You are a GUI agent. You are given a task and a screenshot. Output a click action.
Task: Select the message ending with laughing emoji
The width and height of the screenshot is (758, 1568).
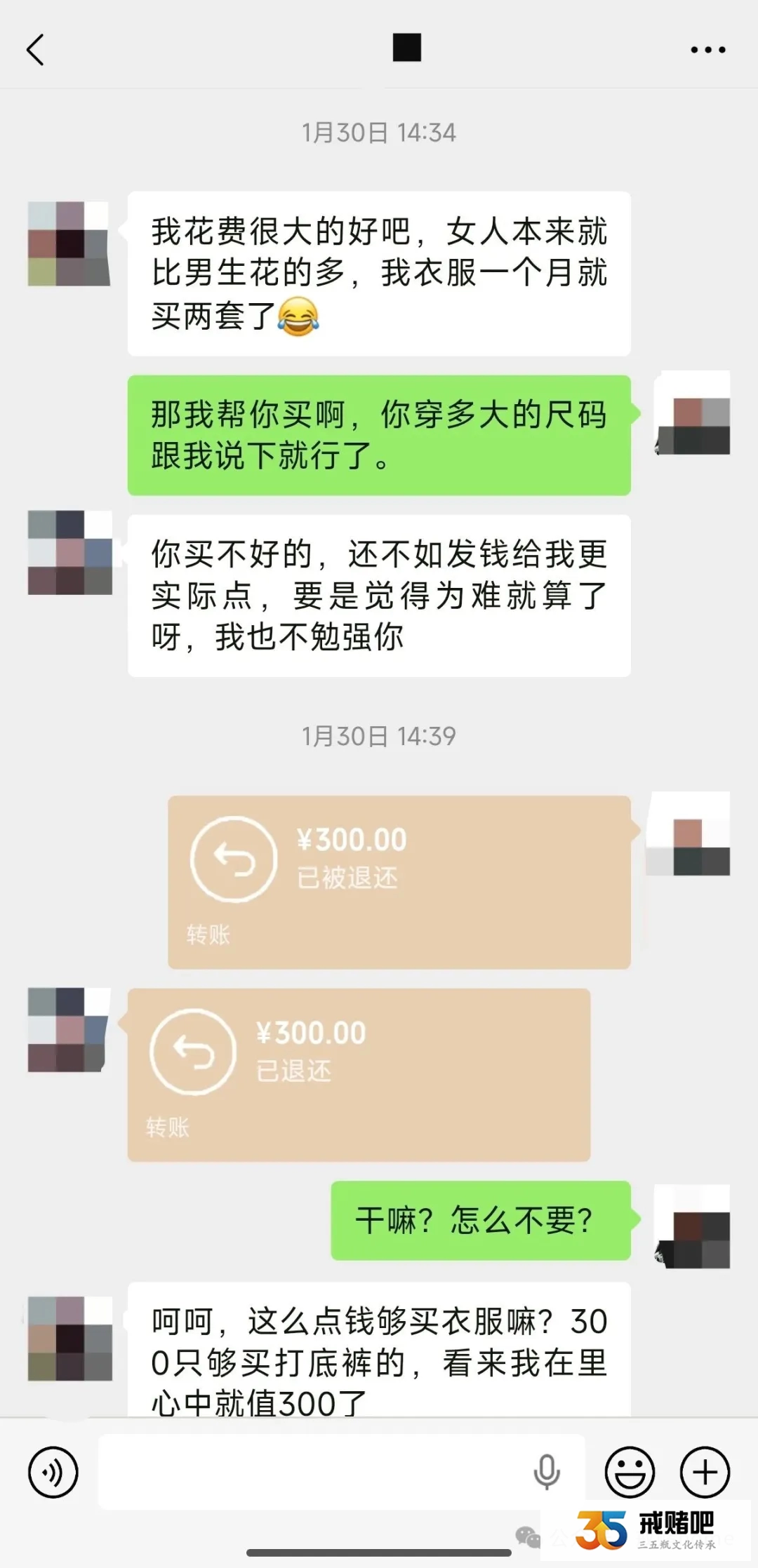tap(379, 274)
